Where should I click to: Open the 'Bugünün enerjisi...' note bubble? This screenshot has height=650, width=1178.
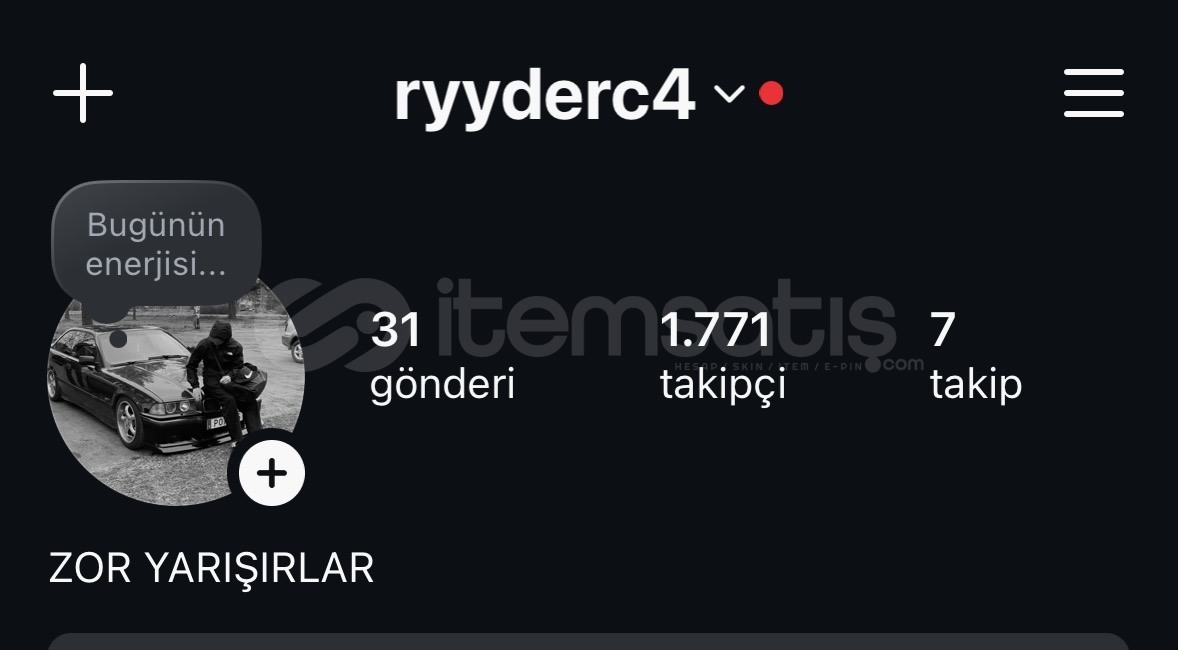click(x=156, y=244)
